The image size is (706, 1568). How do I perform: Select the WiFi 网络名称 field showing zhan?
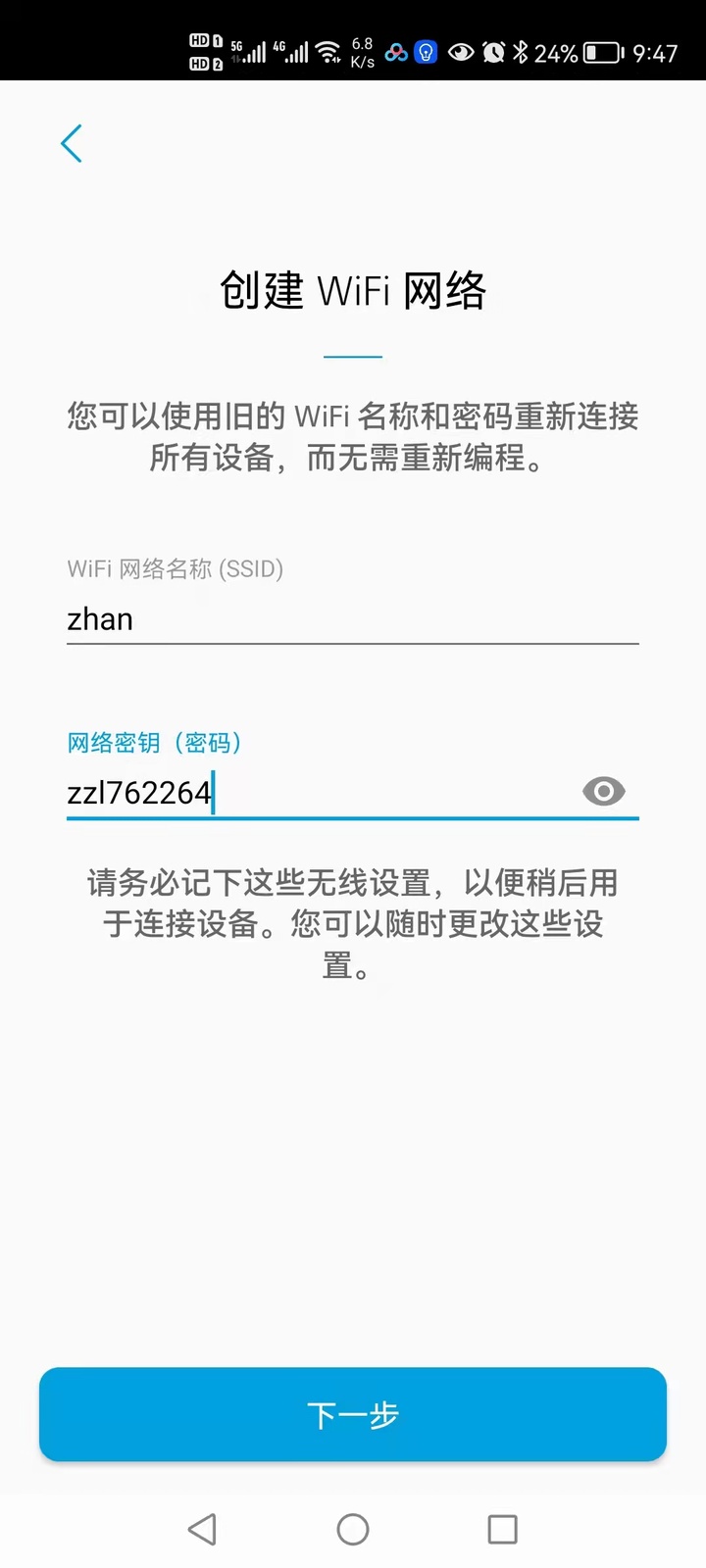pyautogui.click(x=294, y=618)
